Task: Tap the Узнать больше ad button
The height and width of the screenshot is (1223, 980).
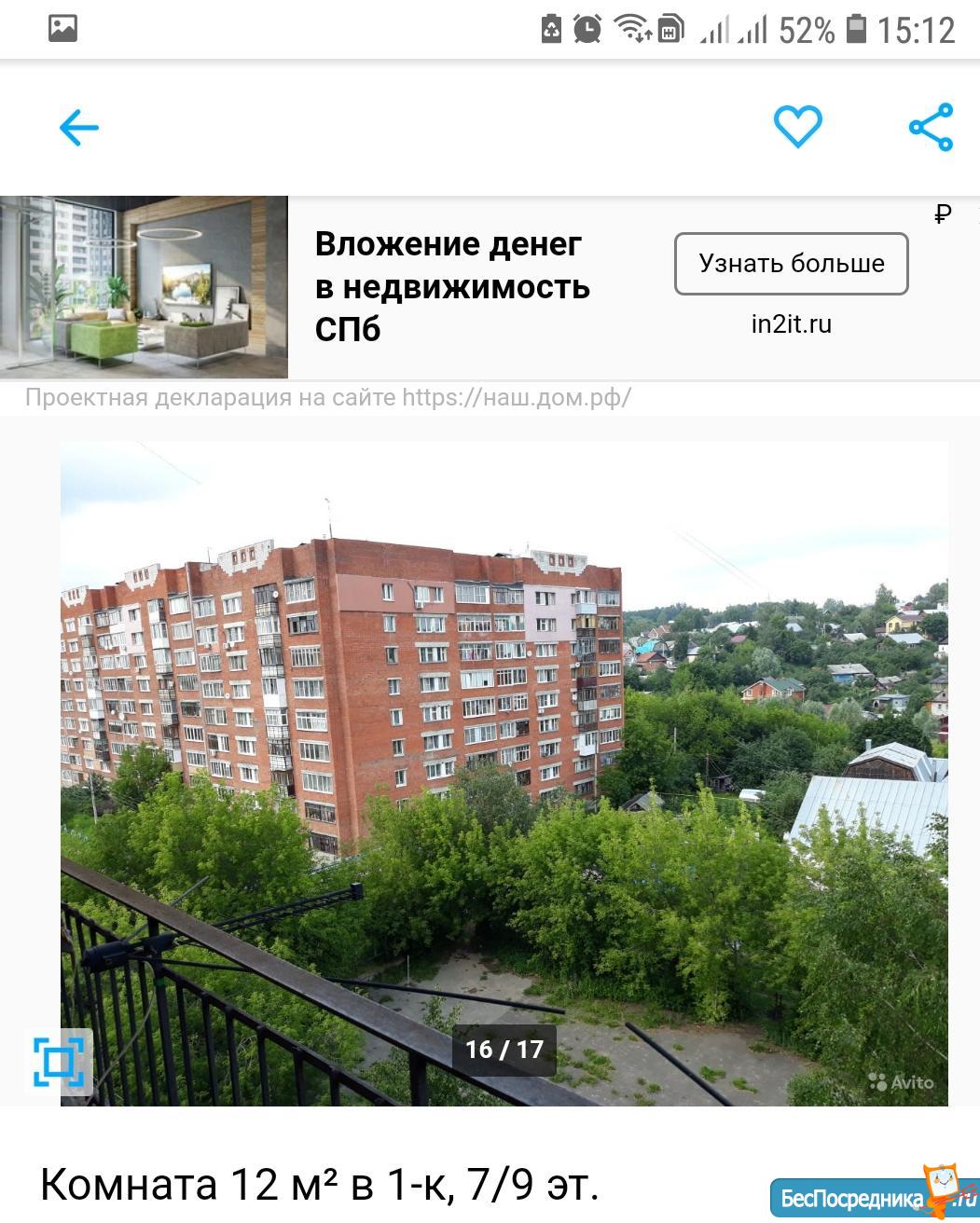Action: (791, 264)
